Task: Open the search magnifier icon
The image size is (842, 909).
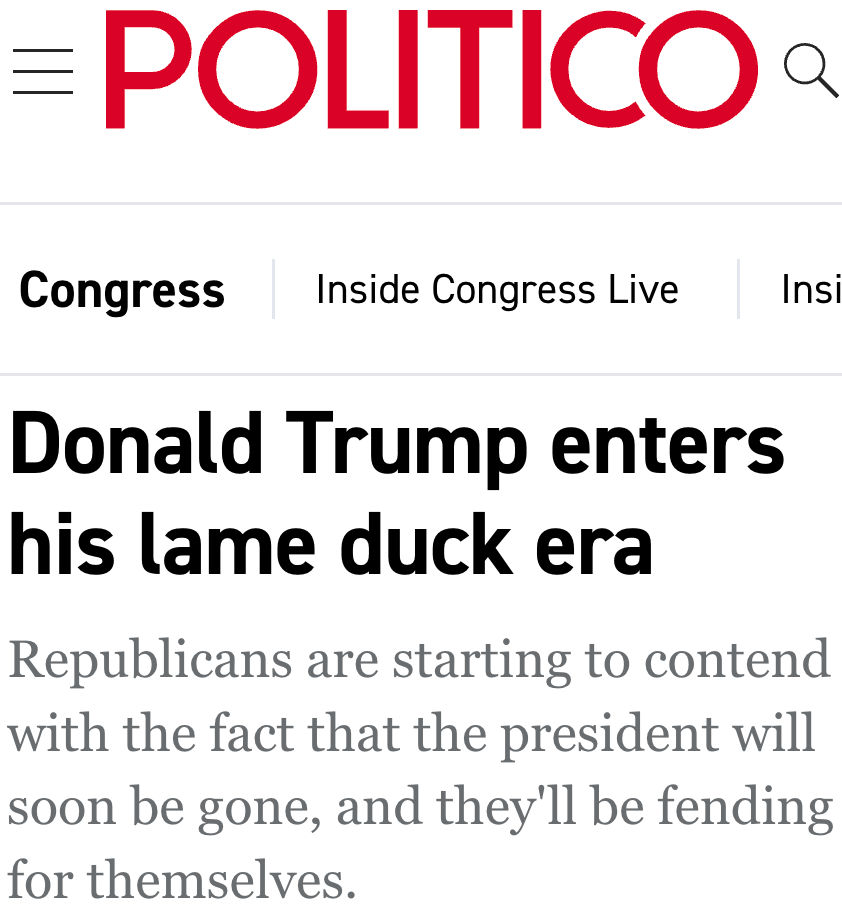Action: [x=809, y=70]
